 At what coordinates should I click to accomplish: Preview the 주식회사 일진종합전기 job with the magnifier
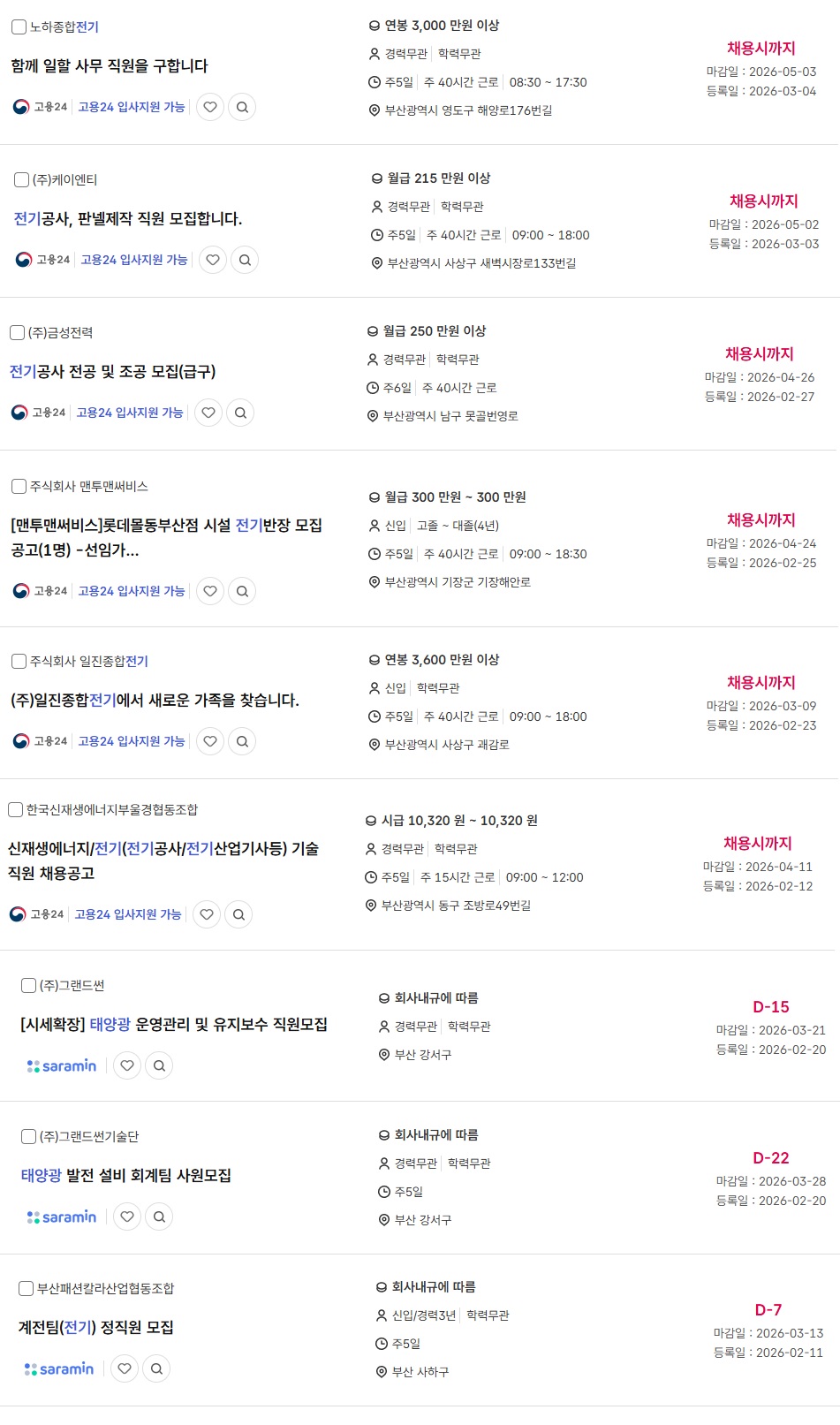point(242,741)
